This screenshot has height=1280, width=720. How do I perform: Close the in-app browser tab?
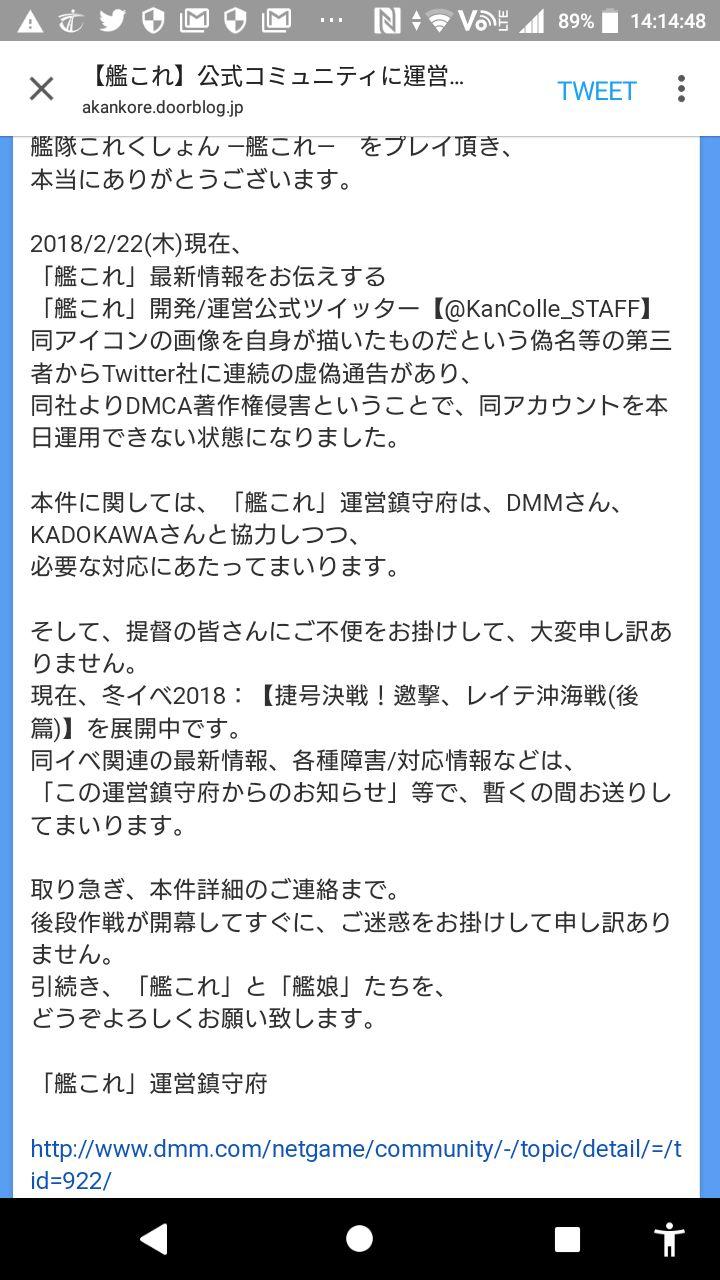click(41, 90)
